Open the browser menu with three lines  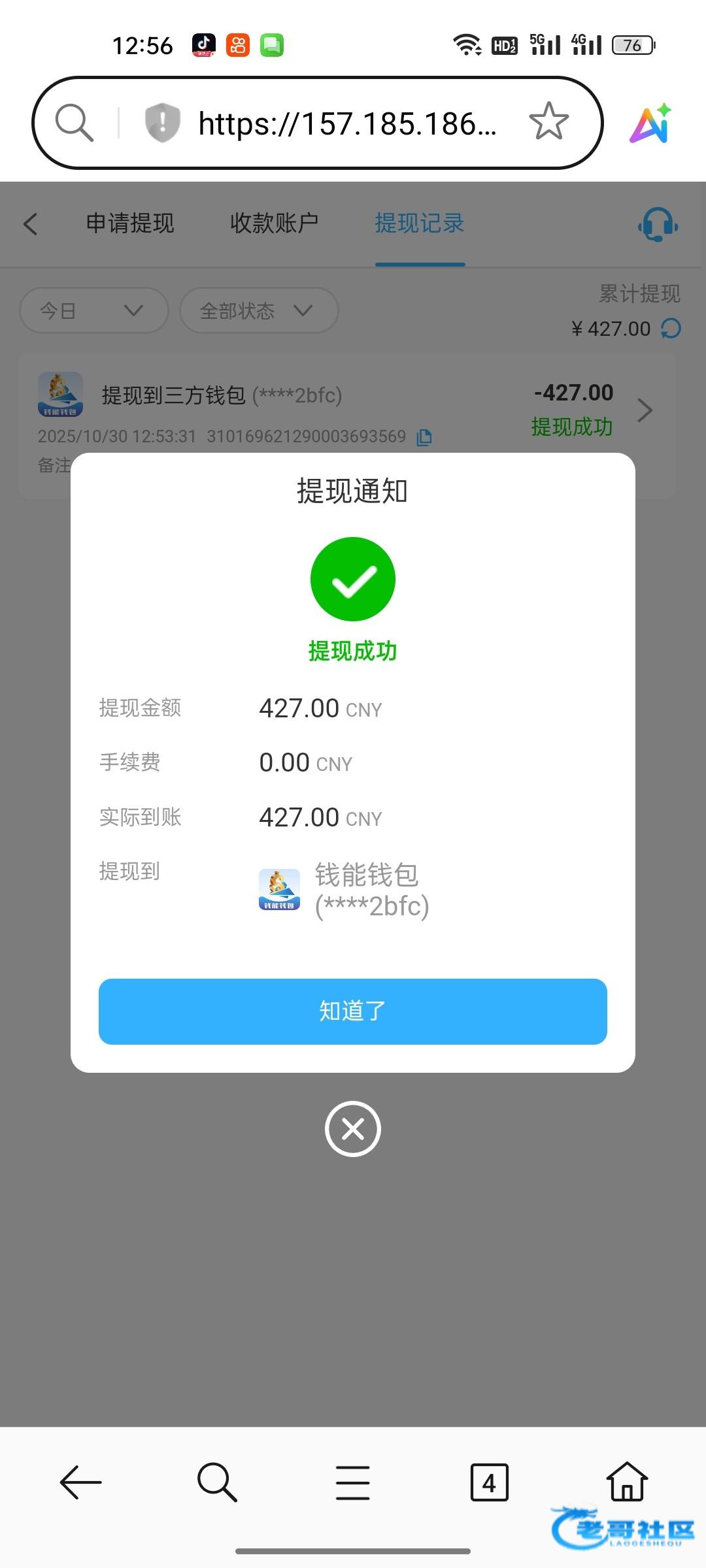(x=352, y=1482)
